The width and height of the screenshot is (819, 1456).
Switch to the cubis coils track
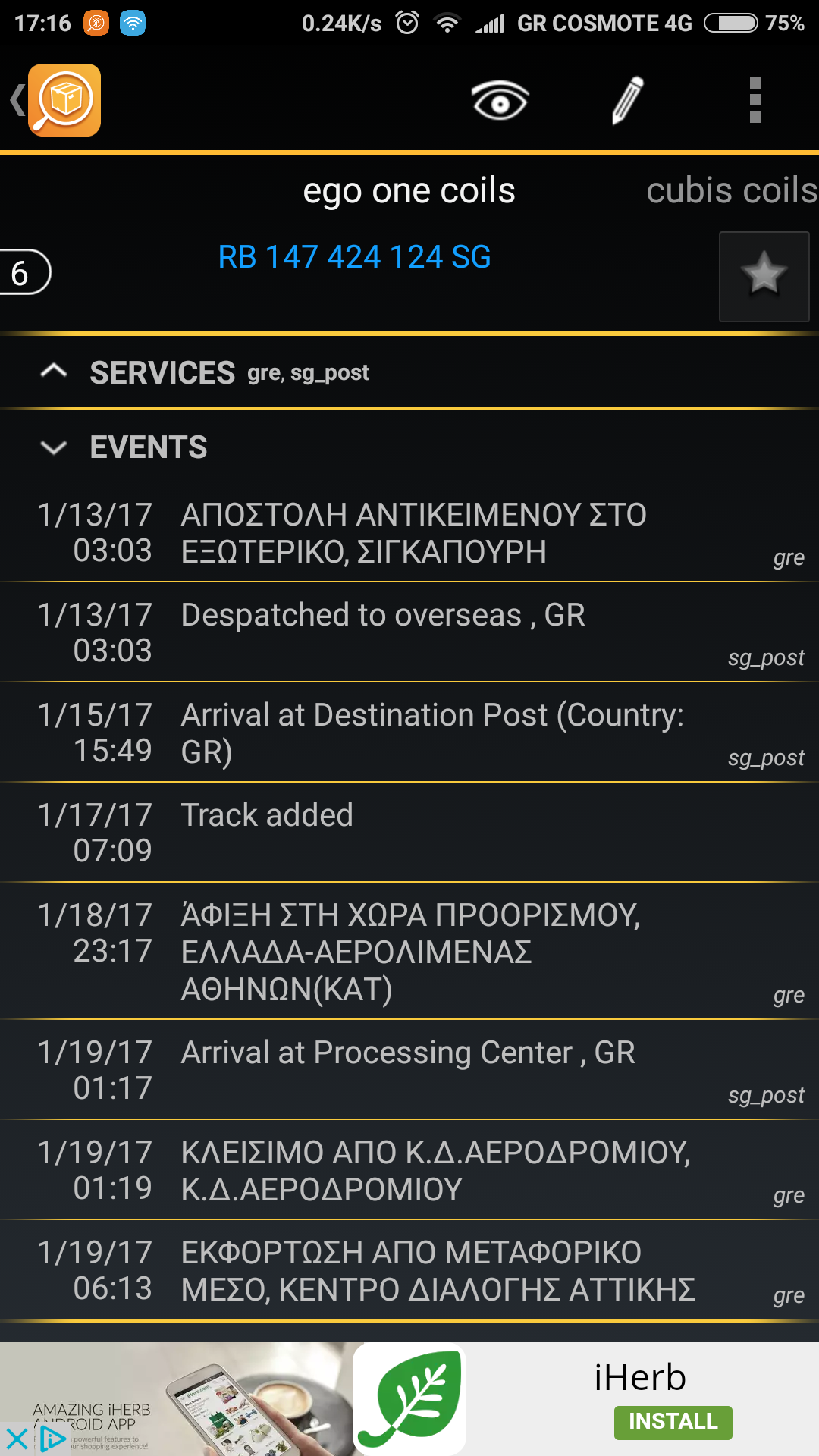pos(731,191)
